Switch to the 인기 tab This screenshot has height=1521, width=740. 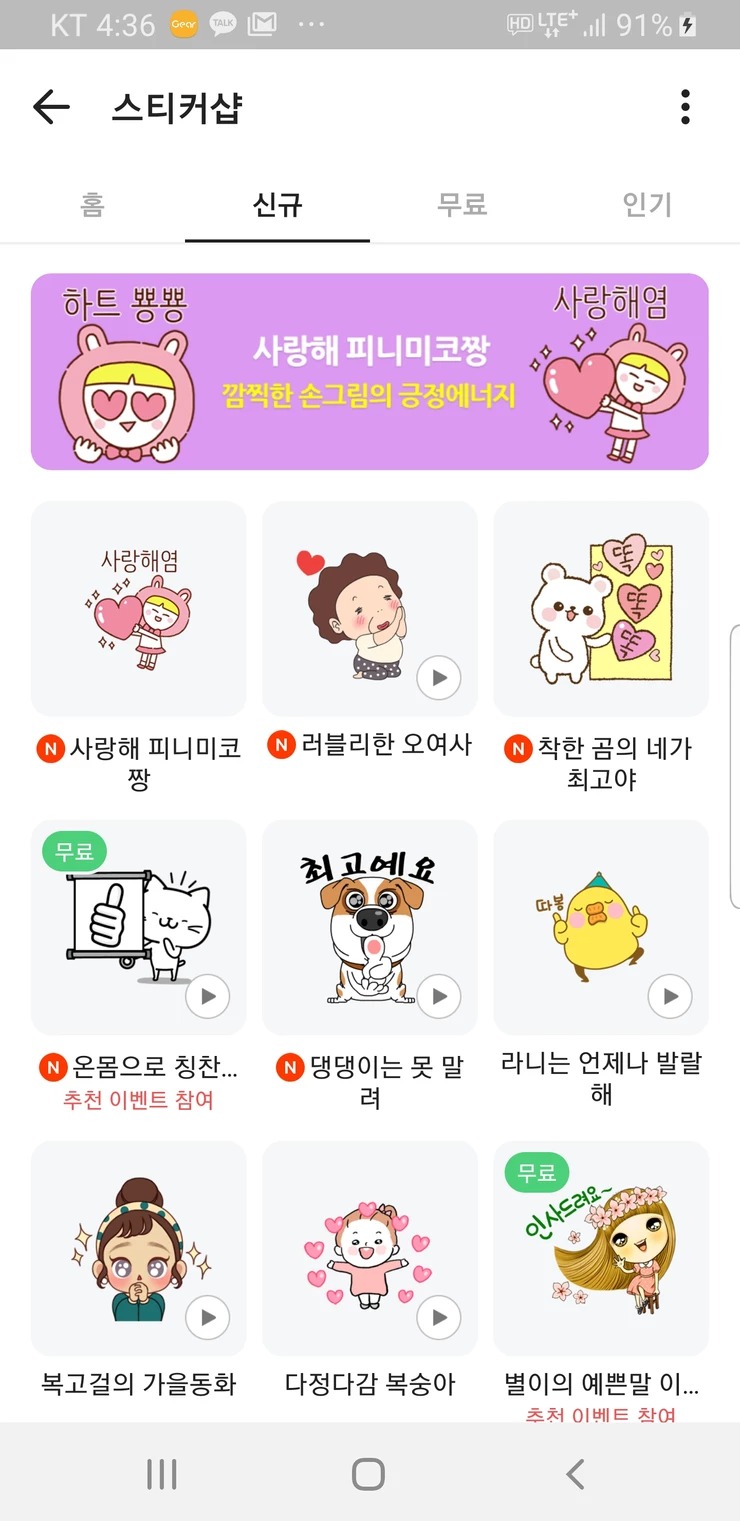(647, 204)
